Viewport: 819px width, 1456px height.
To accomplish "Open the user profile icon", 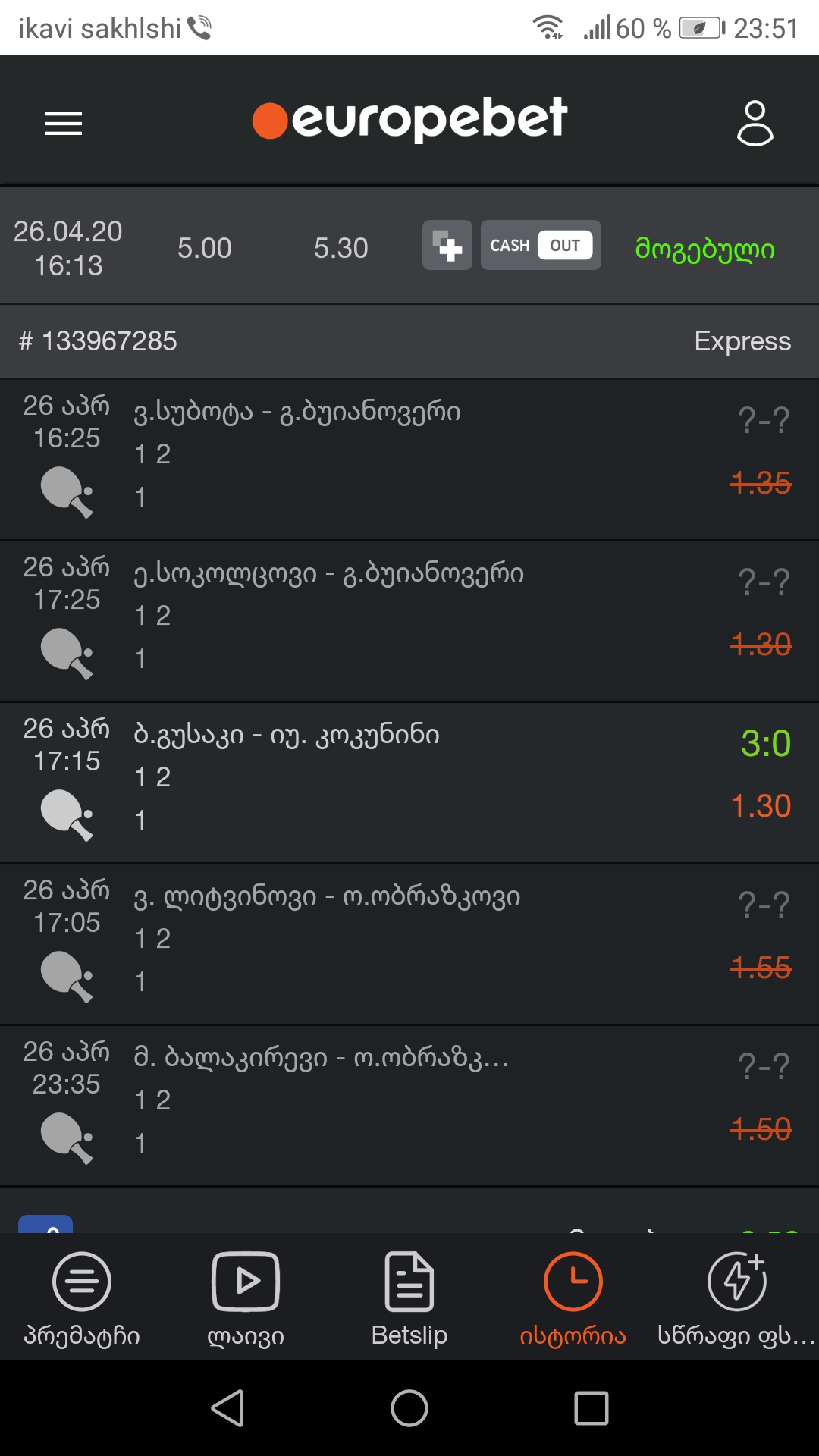I will tap(755, 123).
